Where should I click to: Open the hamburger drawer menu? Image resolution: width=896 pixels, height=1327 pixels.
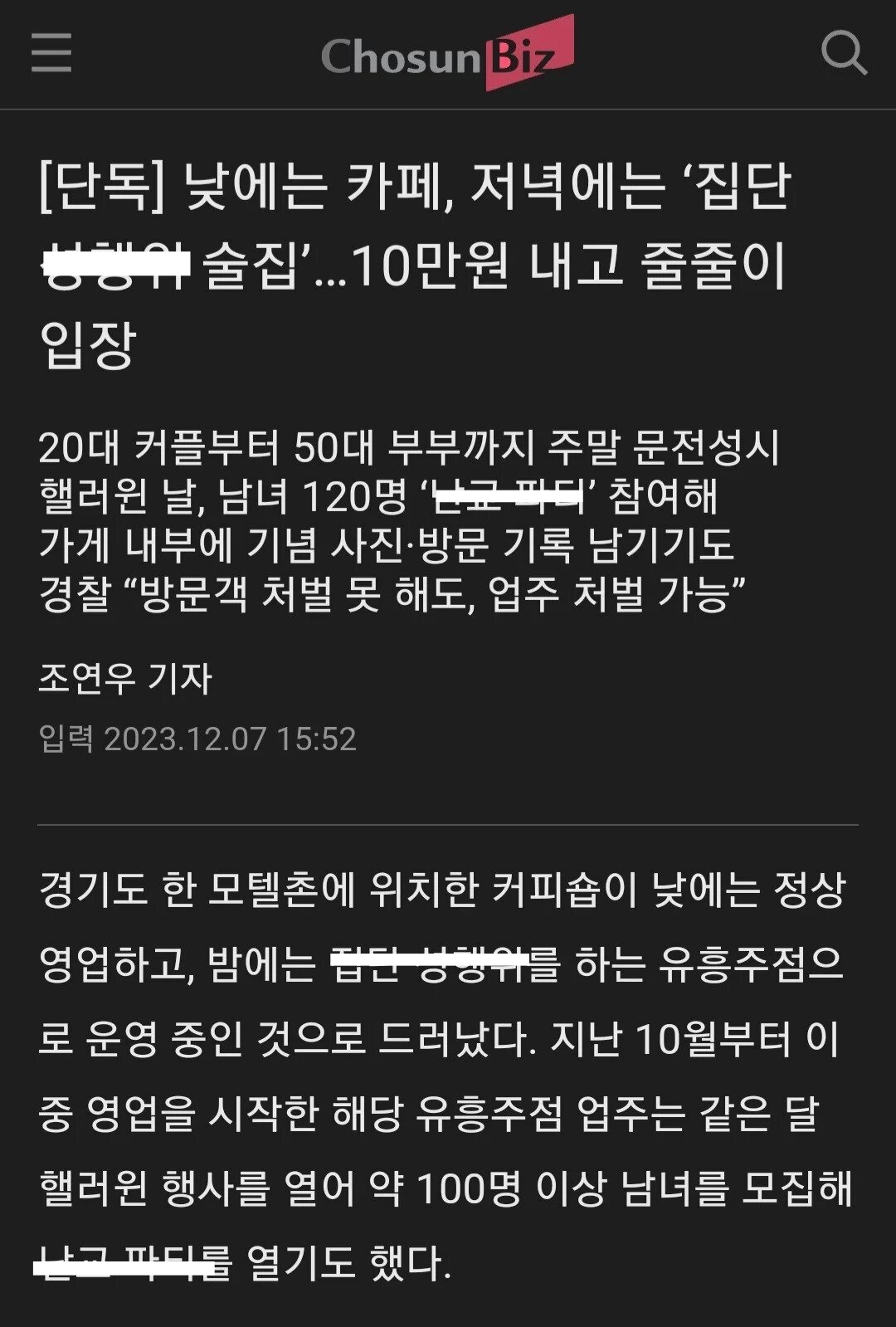[51, 53]
